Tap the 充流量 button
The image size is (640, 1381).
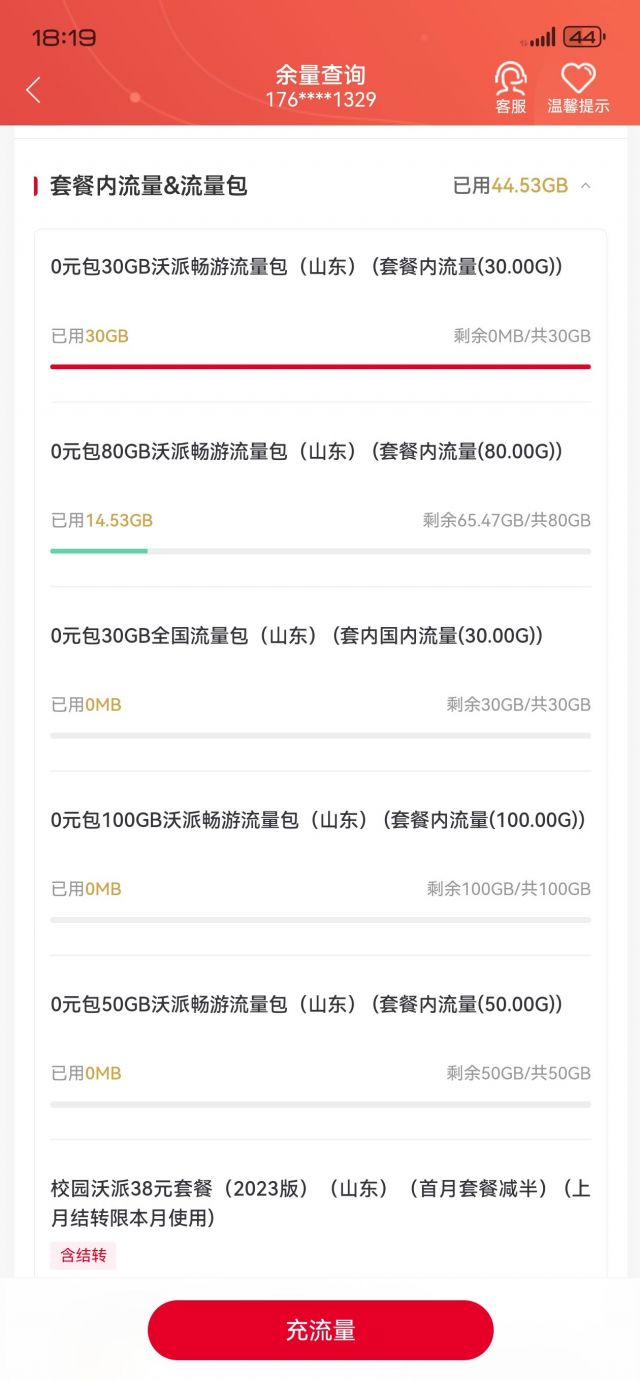click(320, 1330)
